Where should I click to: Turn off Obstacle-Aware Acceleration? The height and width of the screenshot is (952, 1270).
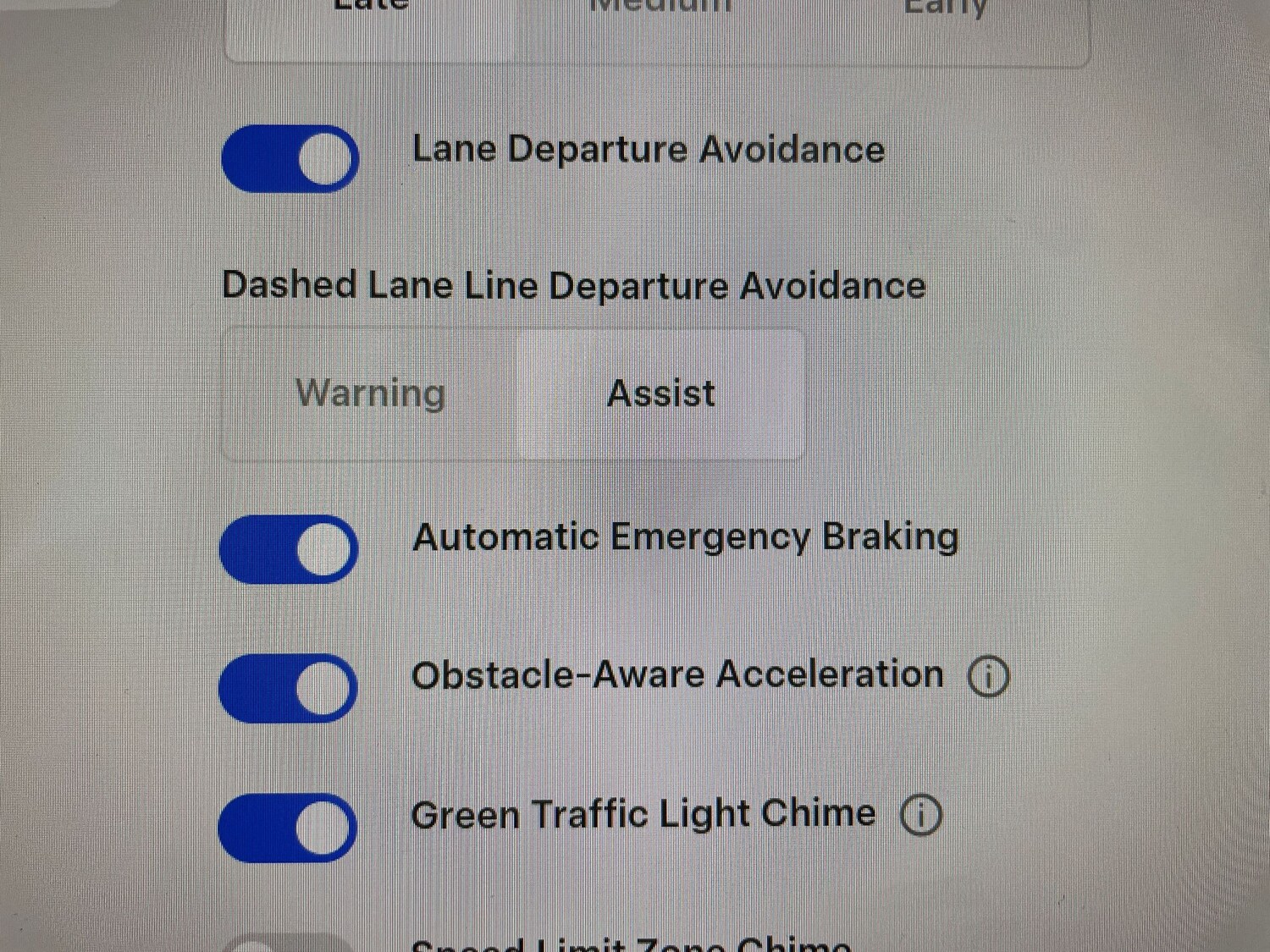[288, 688]
